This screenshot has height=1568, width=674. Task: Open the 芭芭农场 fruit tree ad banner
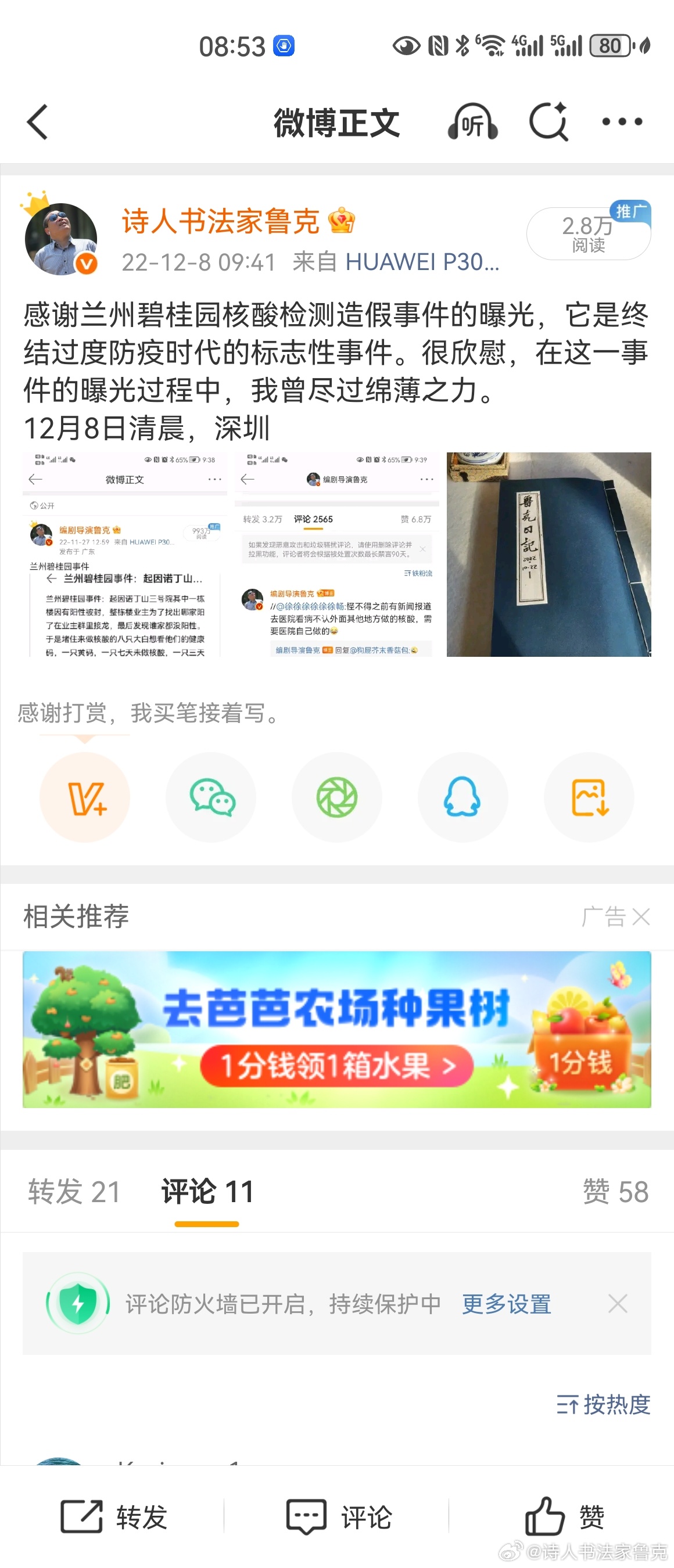click(x=336, y=1029)
